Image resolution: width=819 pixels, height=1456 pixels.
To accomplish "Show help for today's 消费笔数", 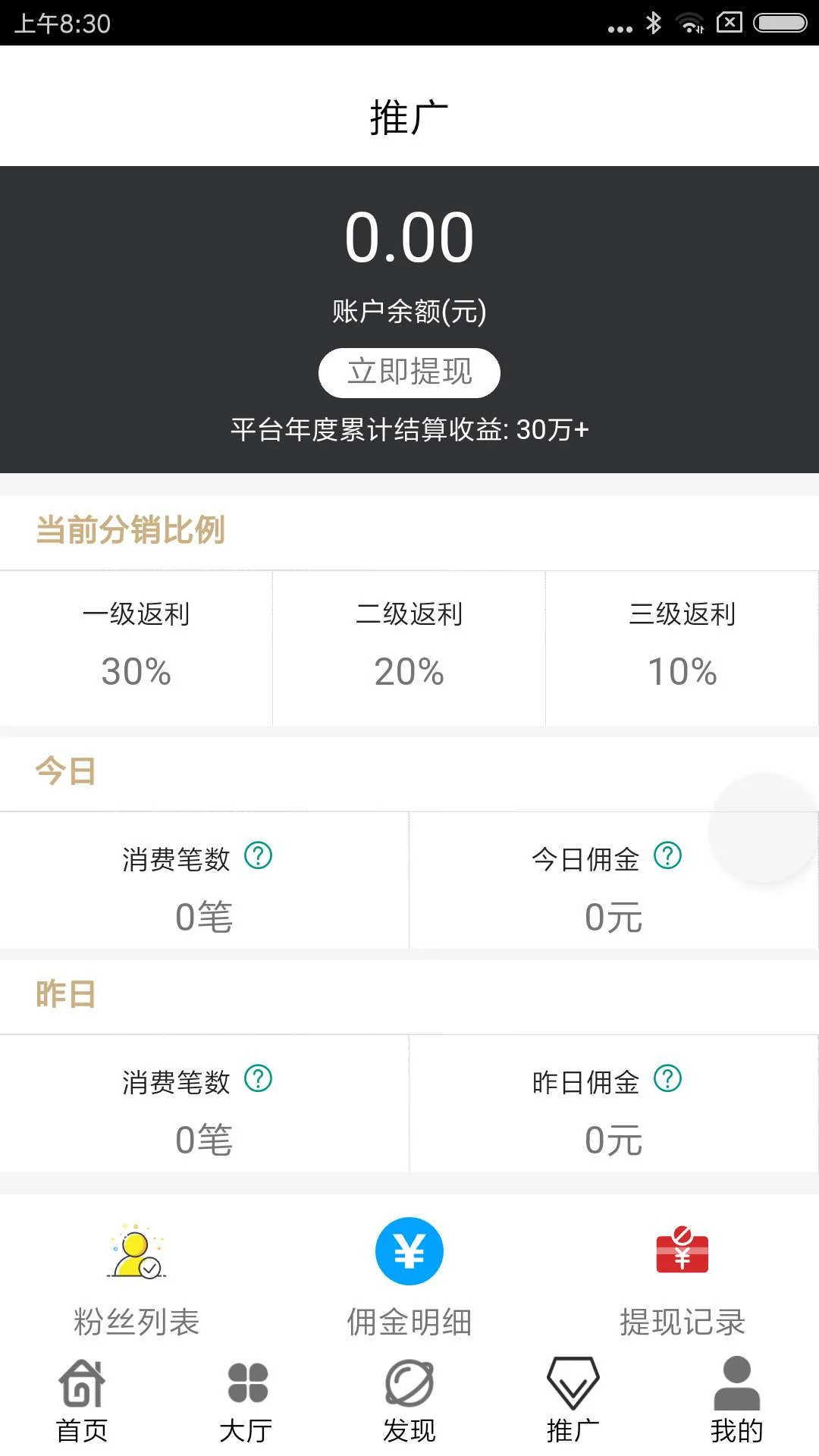I will click(x=258, y=856).
